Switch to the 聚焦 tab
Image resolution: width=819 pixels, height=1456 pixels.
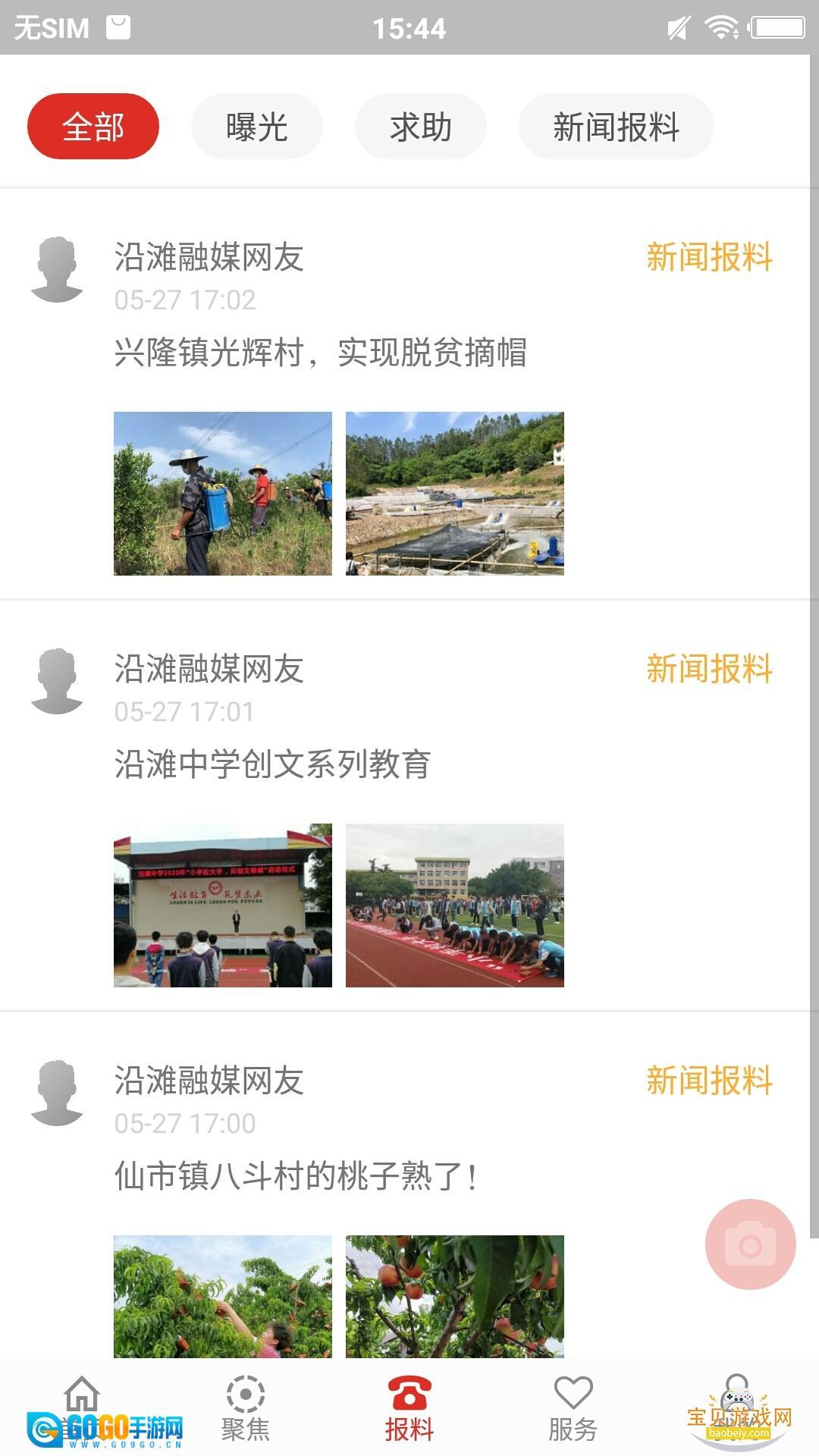point(246,1409)
